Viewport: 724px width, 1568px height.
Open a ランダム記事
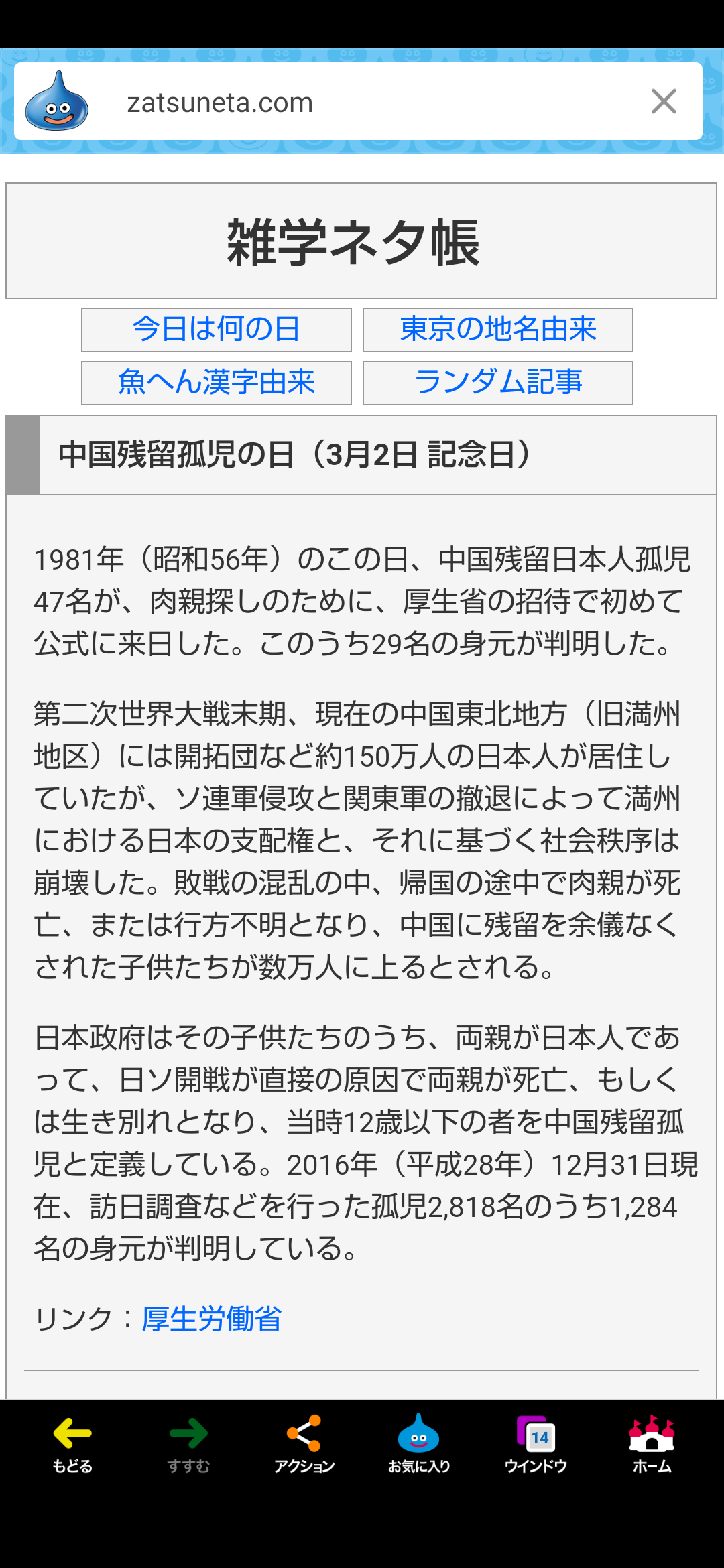coord(498,383)
